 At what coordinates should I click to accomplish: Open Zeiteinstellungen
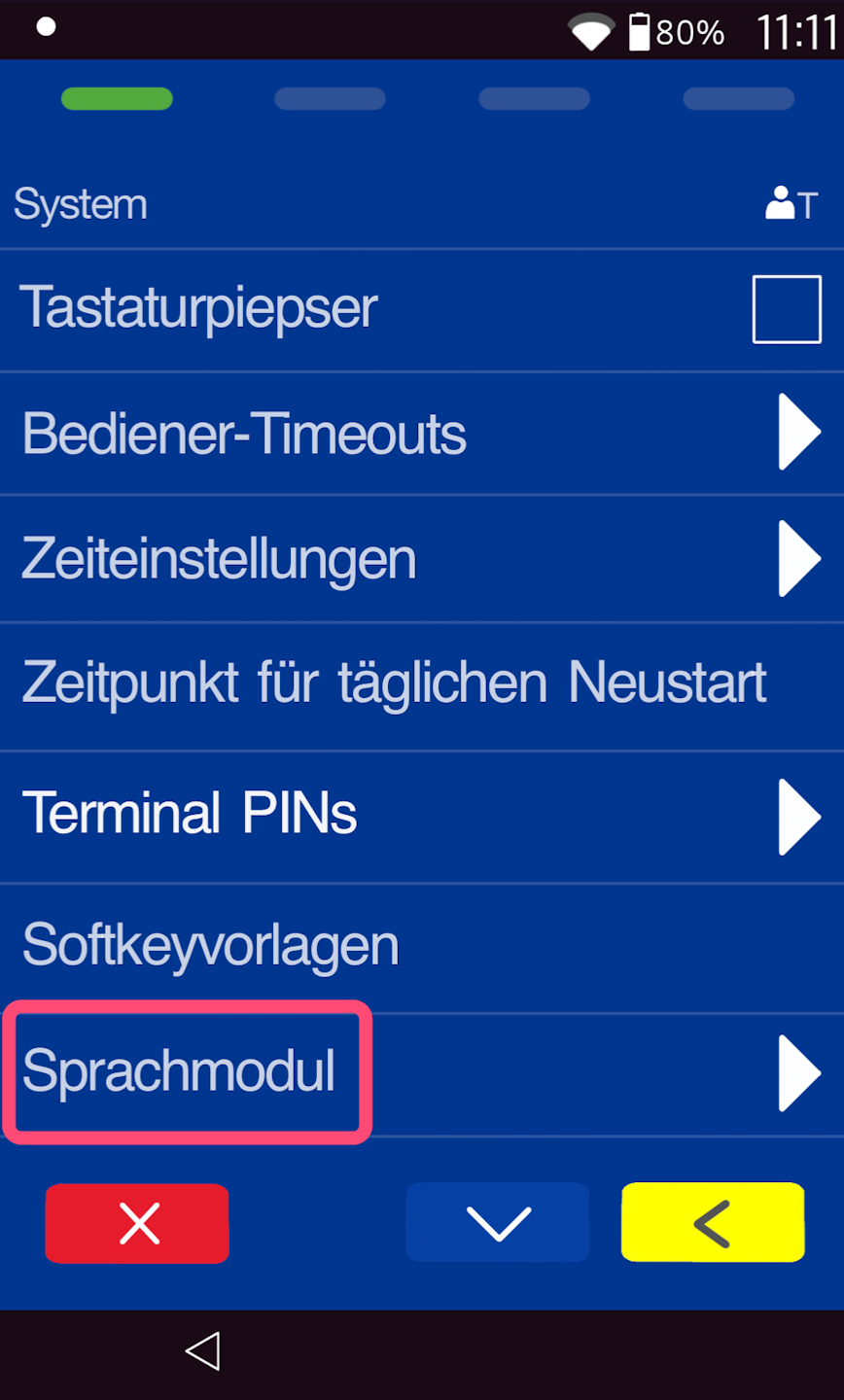420,559
